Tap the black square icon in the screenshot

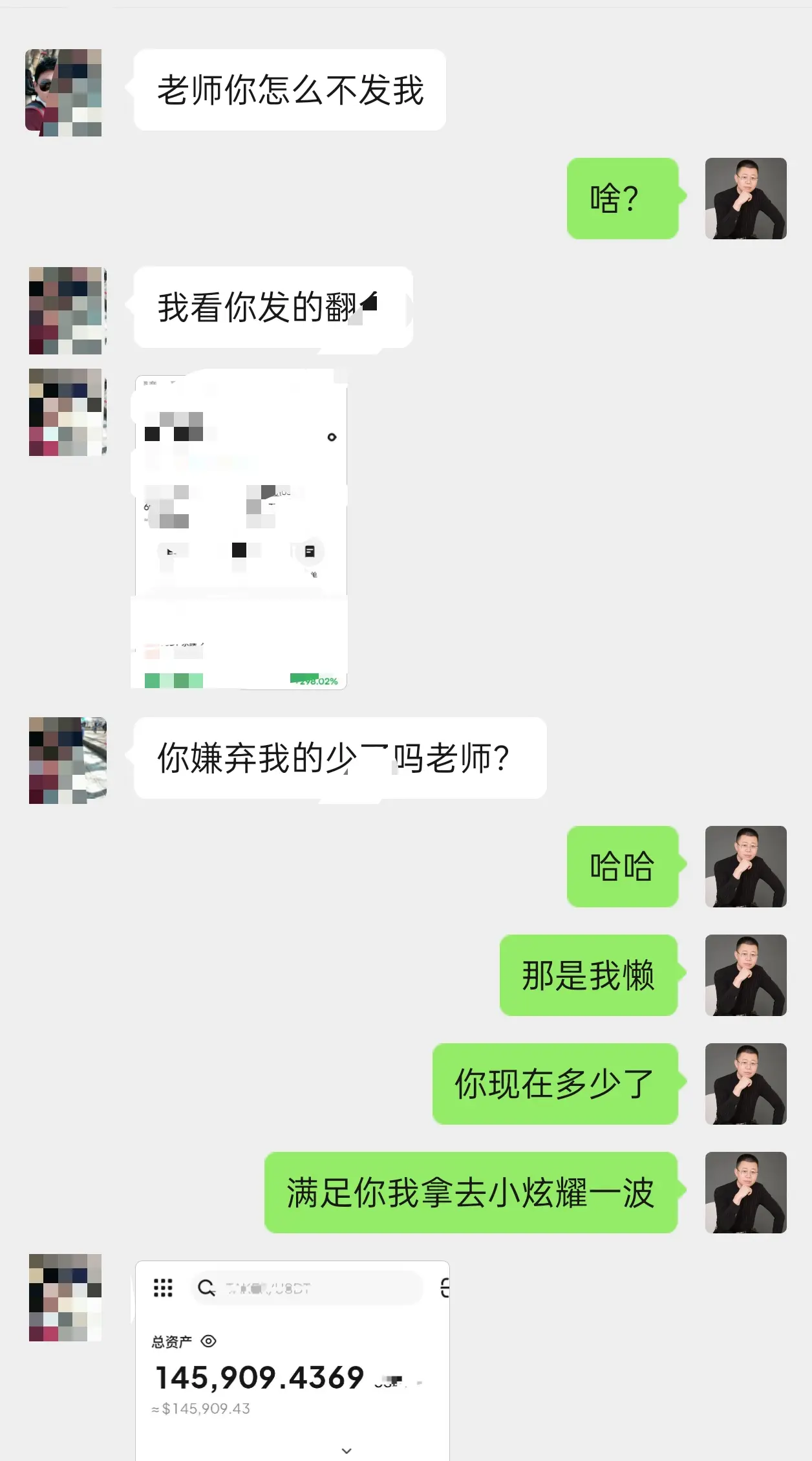(239, 550)
